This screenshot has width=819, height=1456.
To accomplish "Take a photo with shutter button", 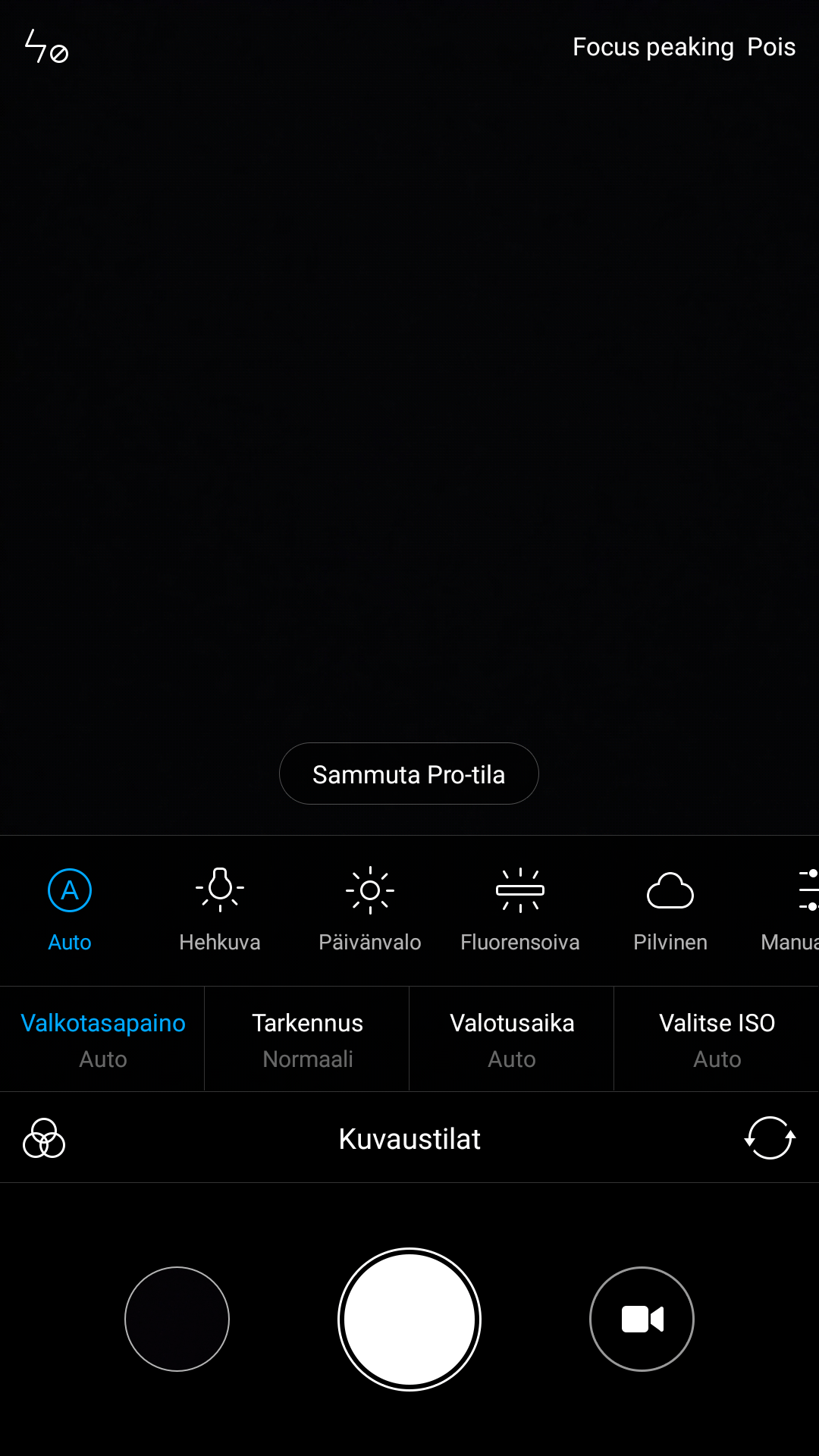I will (409, 1319).
